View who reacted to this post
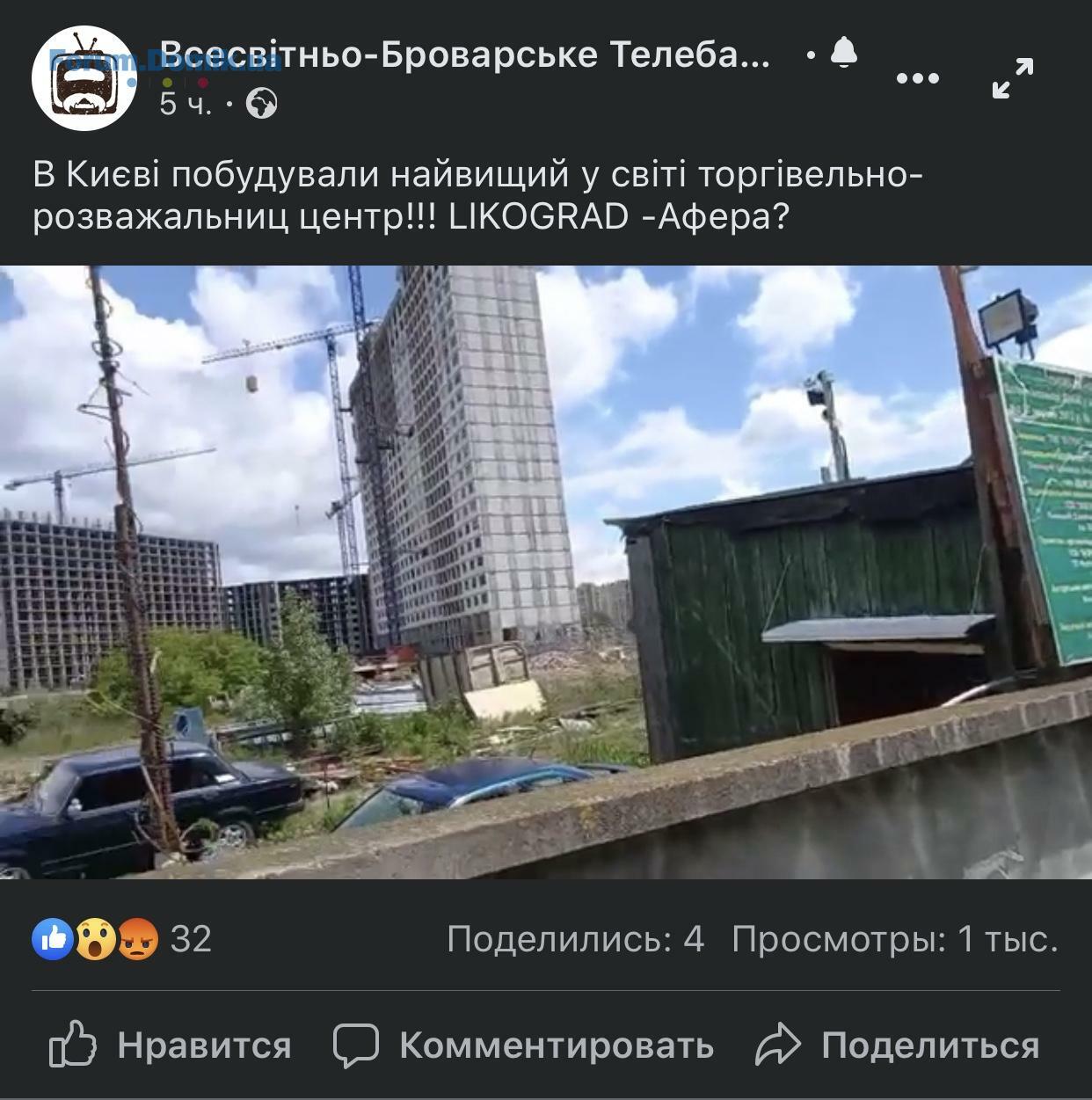 [122, 938]
